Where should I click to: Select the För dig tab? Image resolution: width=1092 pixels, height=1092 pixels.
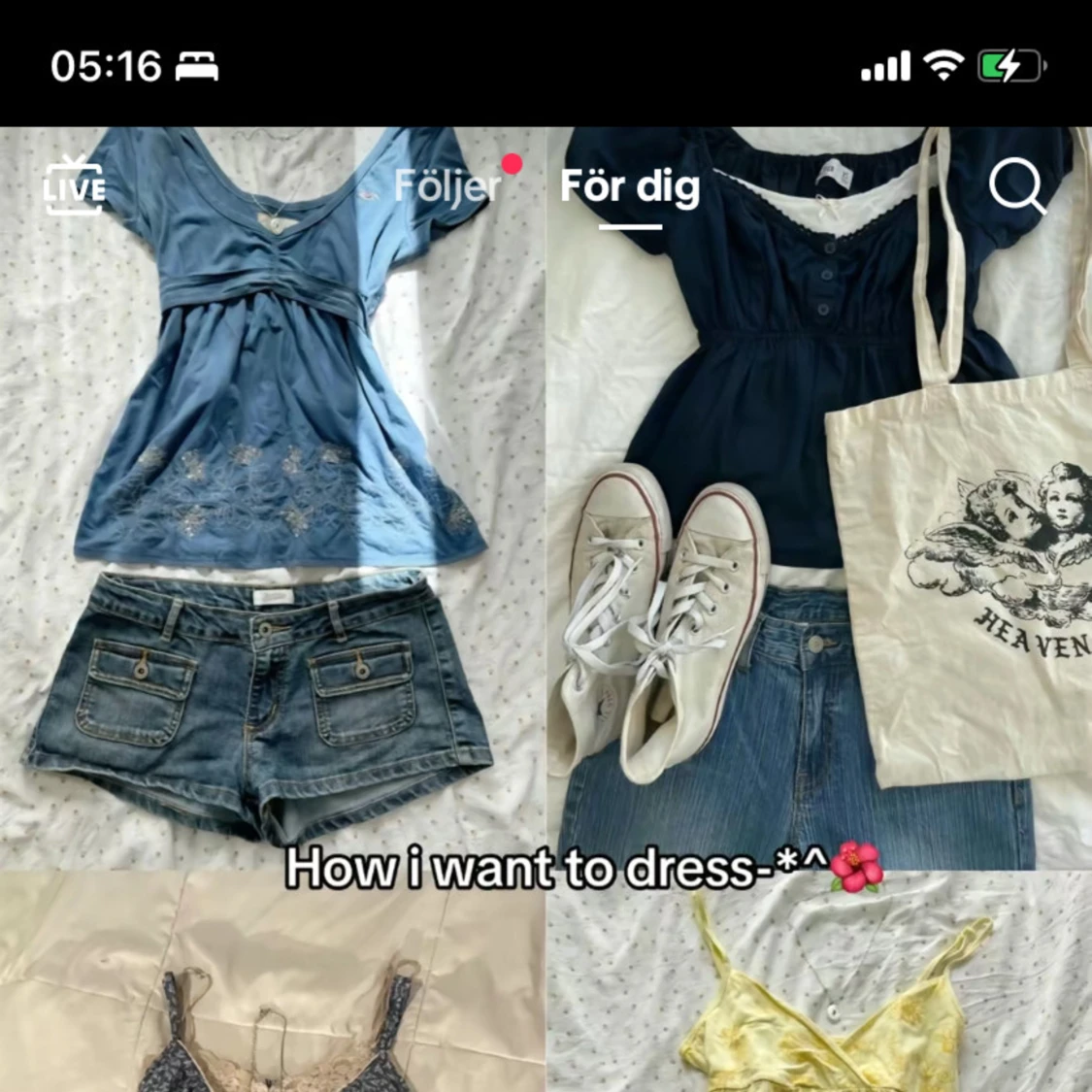[x=630, y=186]
